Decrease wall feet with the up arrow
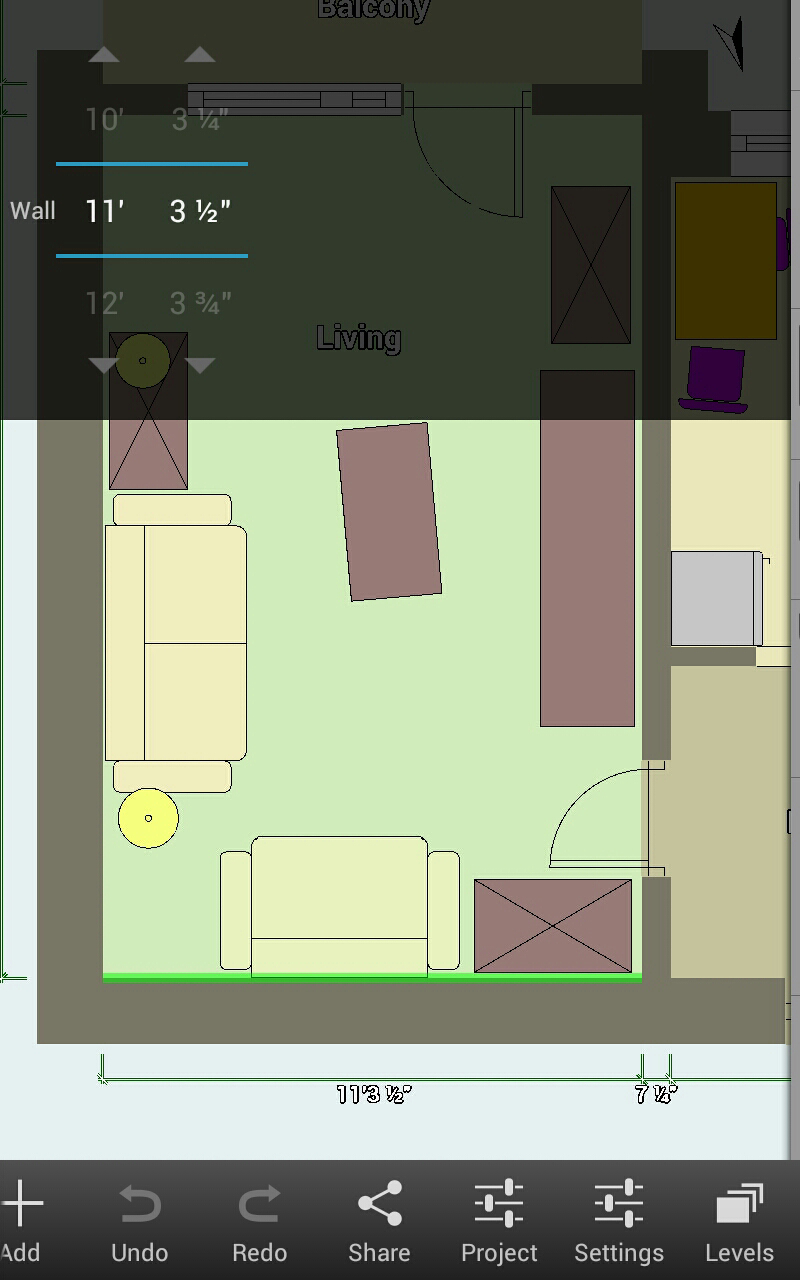 (x=104, y=56)
